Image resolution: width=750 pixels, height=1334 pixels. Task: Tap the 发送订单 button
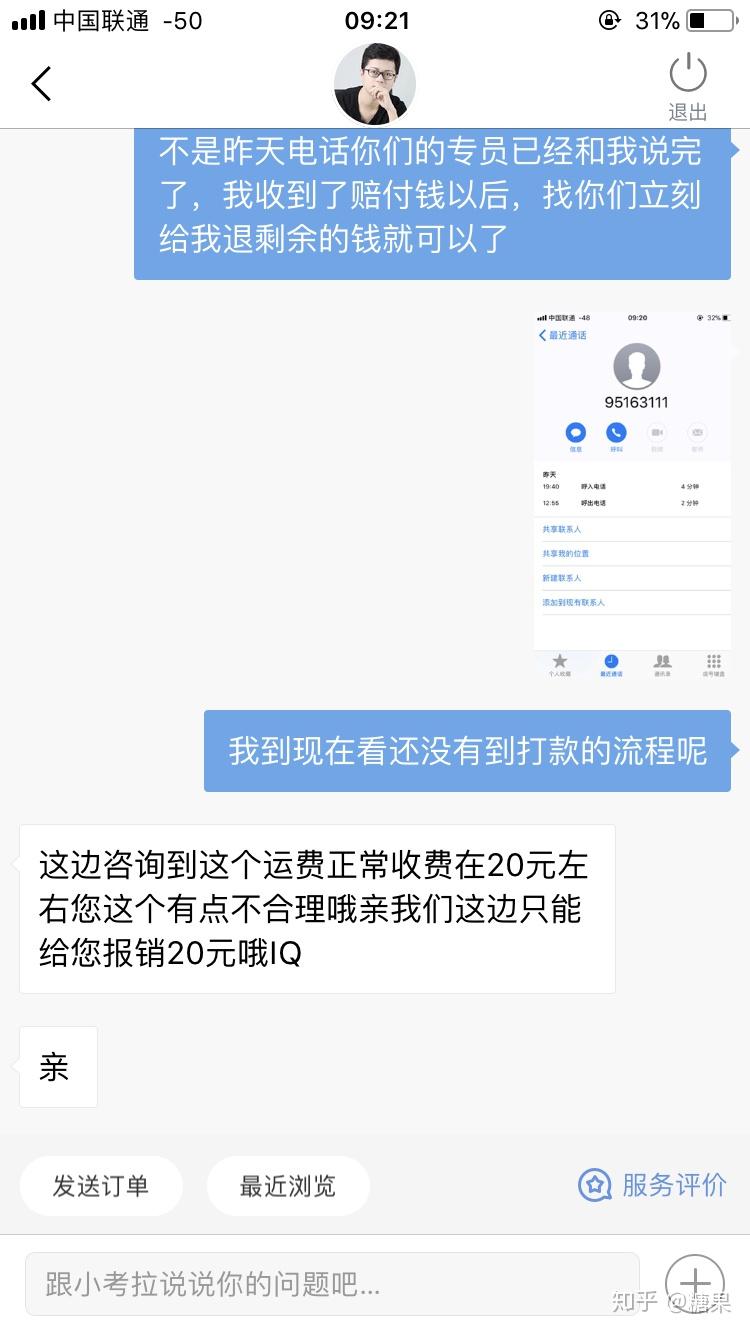pos(101,1186)
